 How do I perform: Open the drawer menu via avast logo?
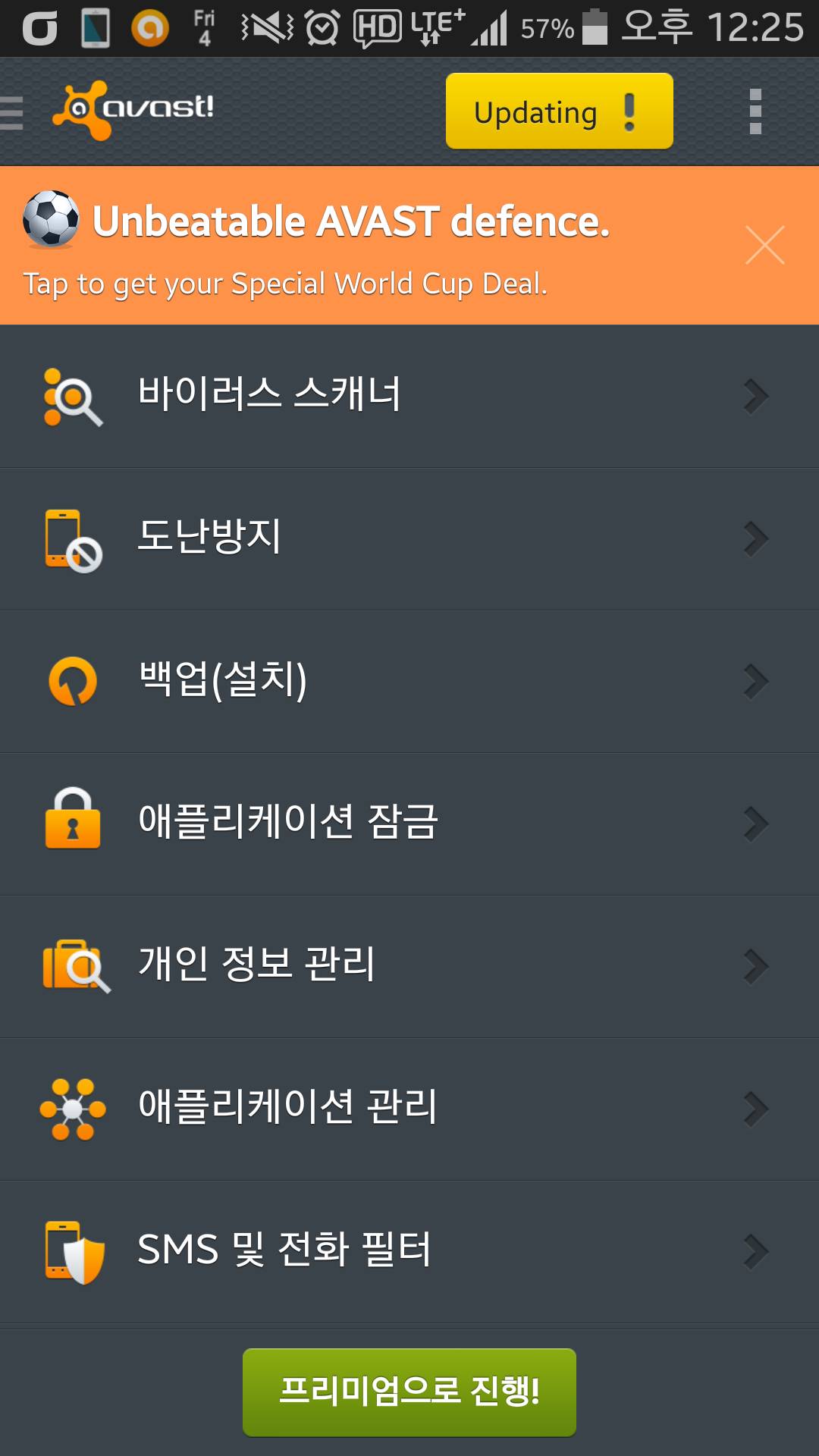114,111
